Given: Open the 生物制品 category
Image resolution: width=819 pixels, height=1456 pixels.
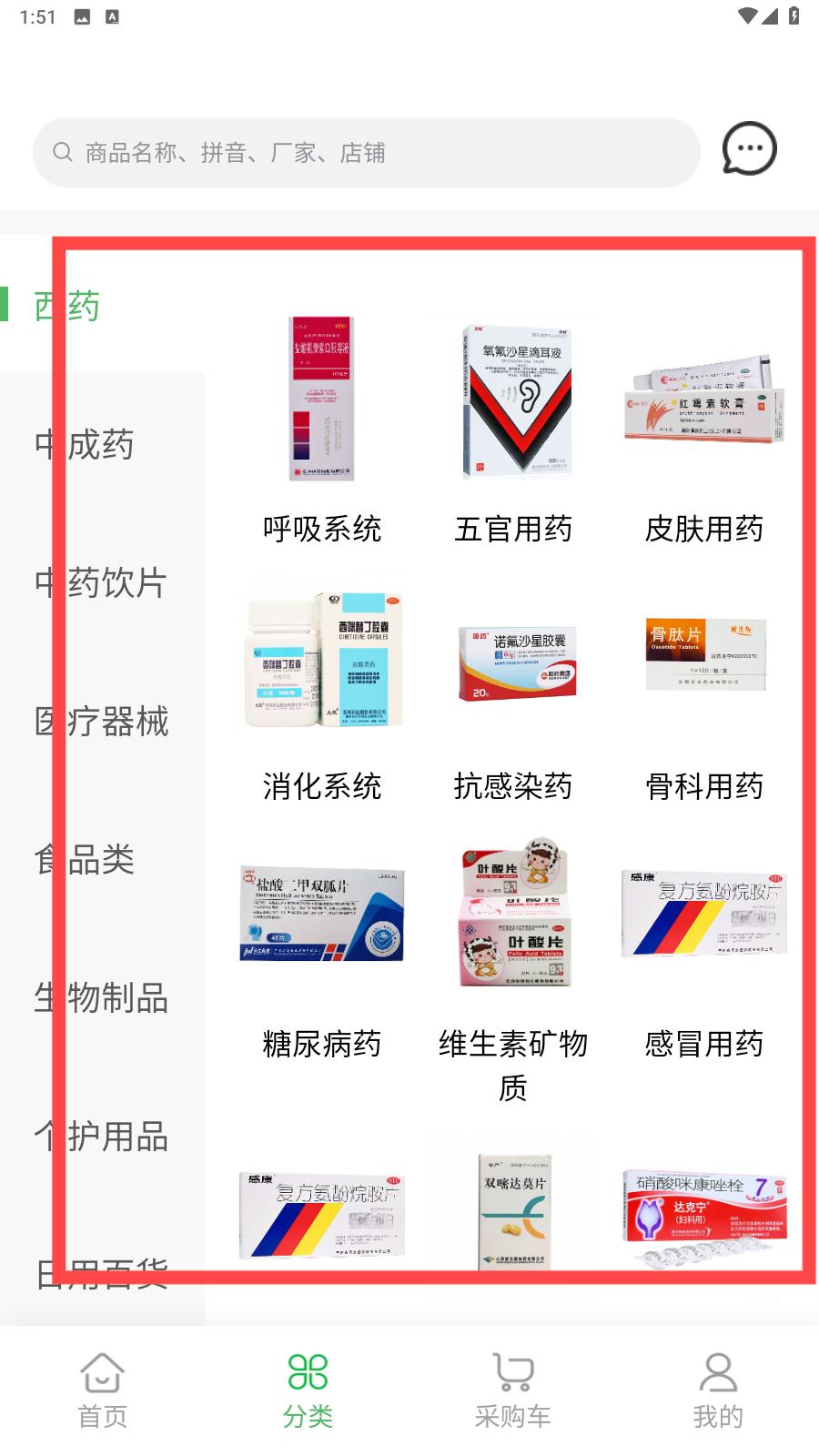Looking at the screenshot, I should pyautogui.click(x=101, y=998).
